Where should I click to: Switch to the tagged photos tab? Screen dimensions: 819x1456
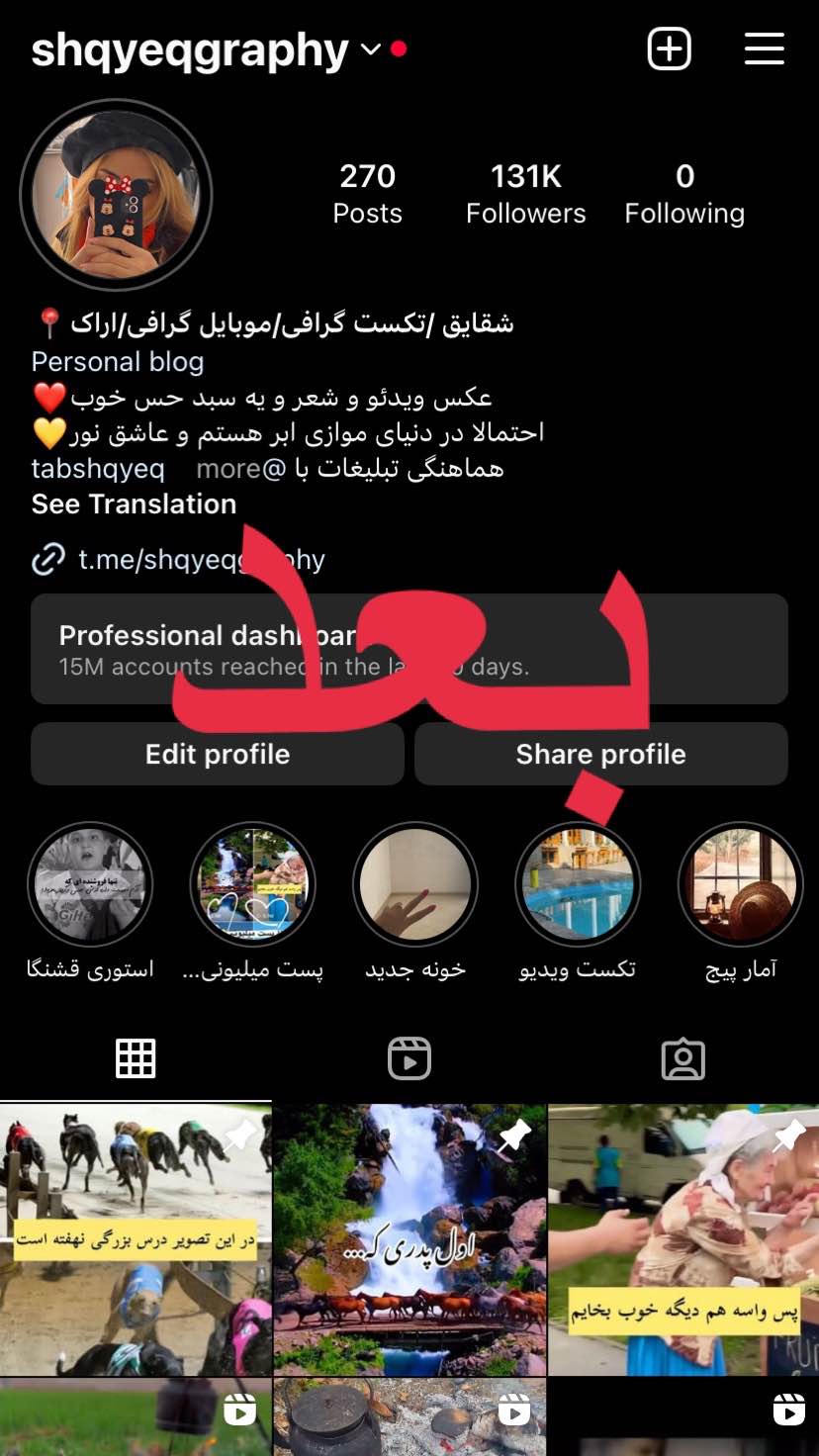(682, 1058)
